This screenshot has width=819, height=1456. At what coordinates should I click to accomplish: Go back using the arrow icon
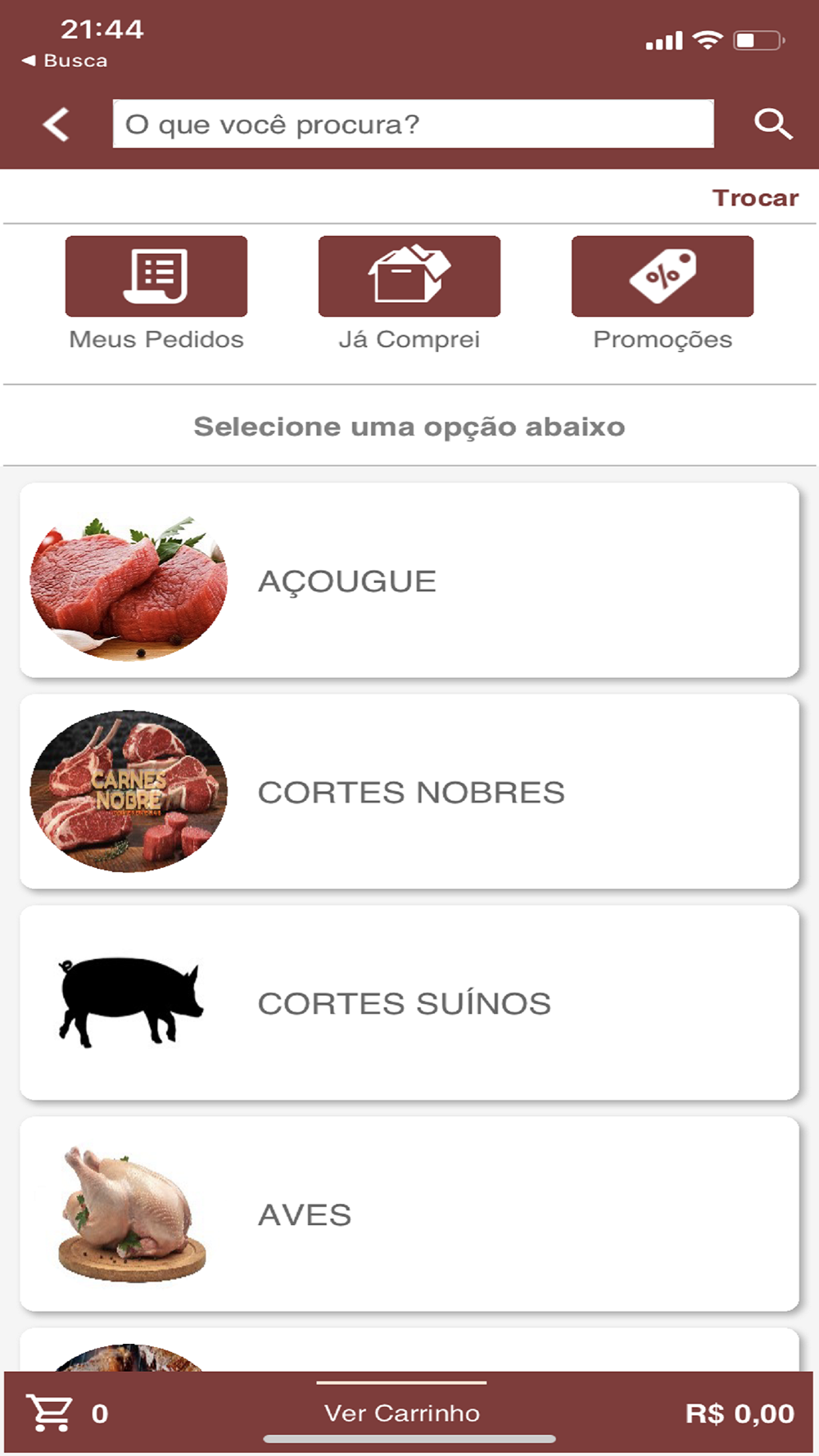[x=56, y=124]
